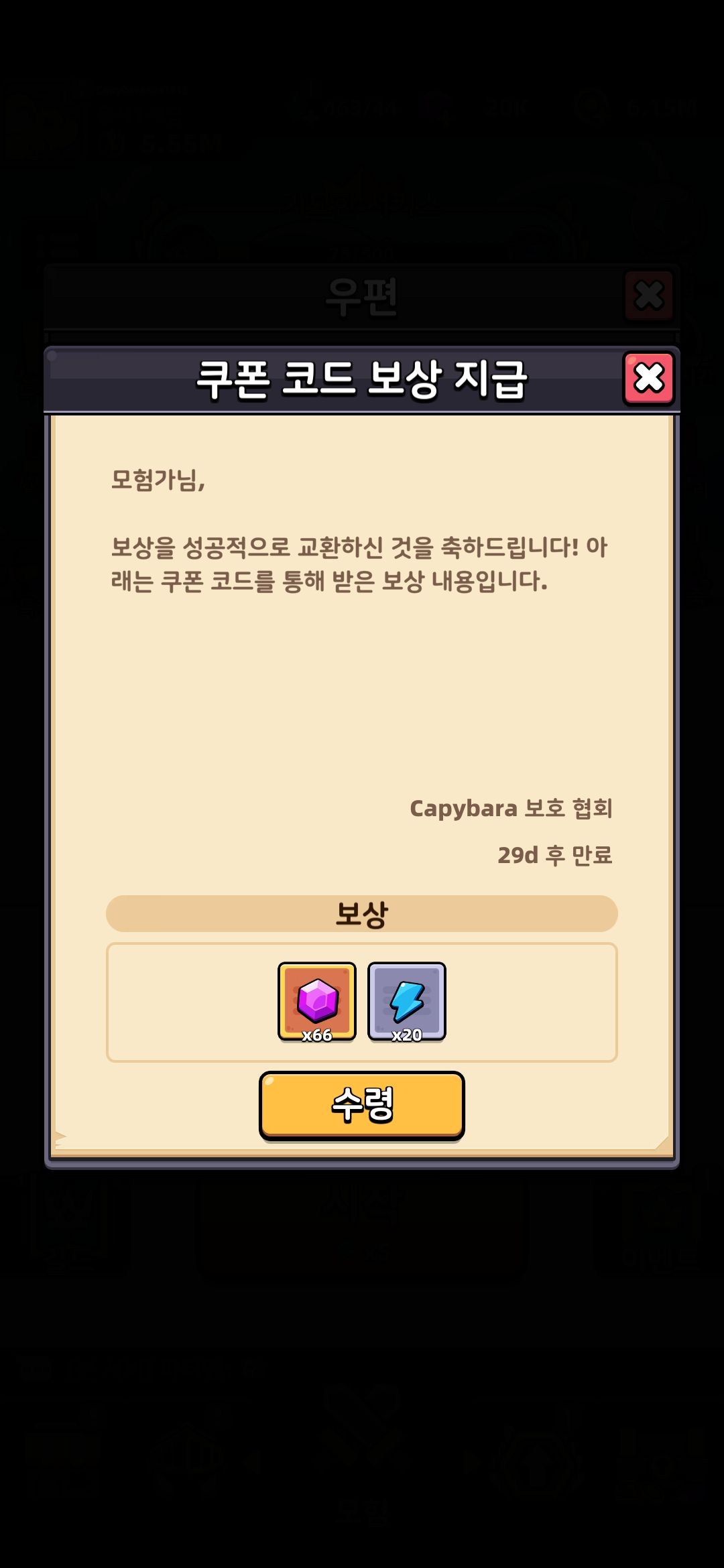Tap the purple gem x66 reward icon

[318, 1002]
